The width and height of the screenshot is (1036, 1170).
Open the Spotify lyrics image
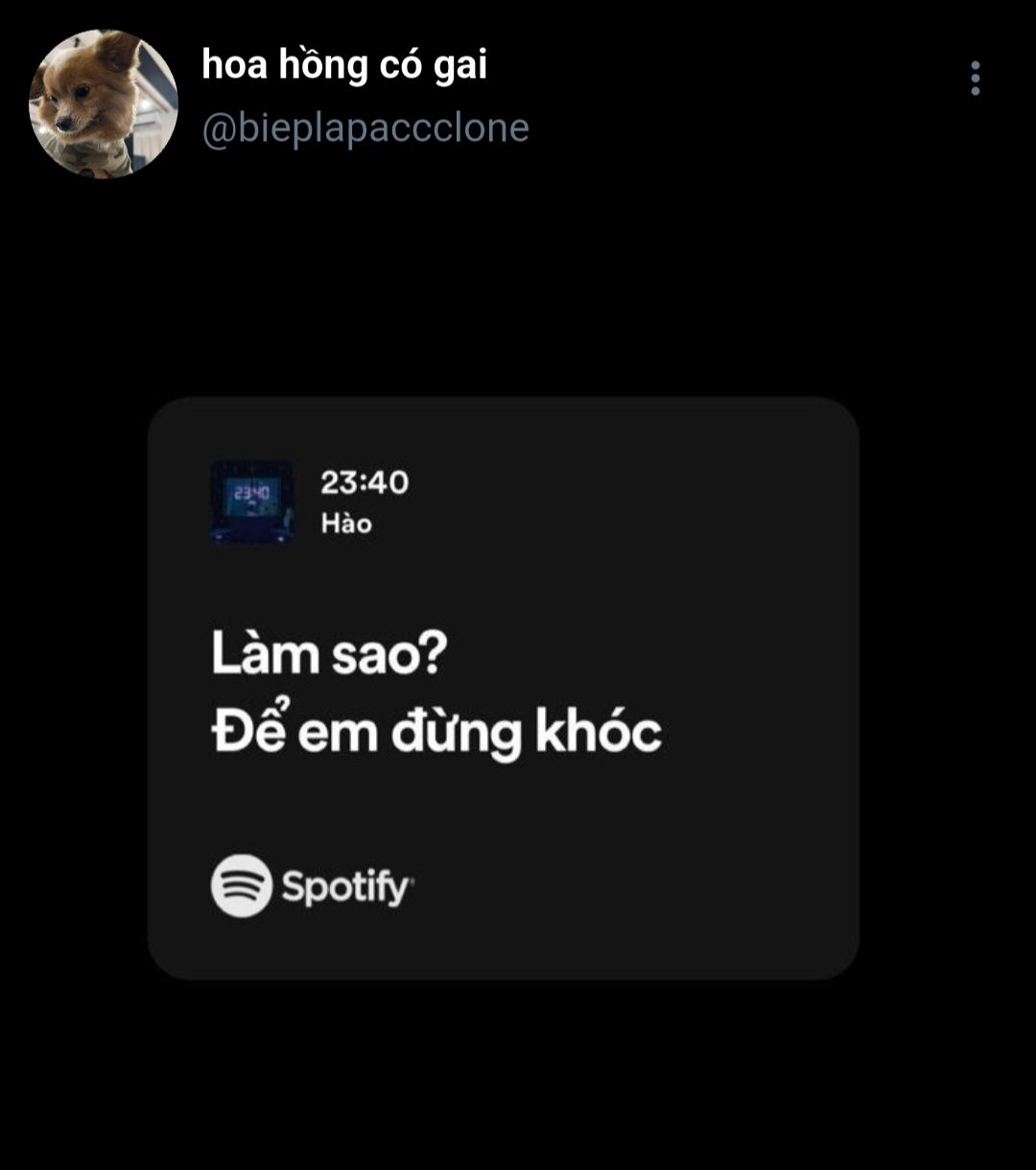coord(503,688)
